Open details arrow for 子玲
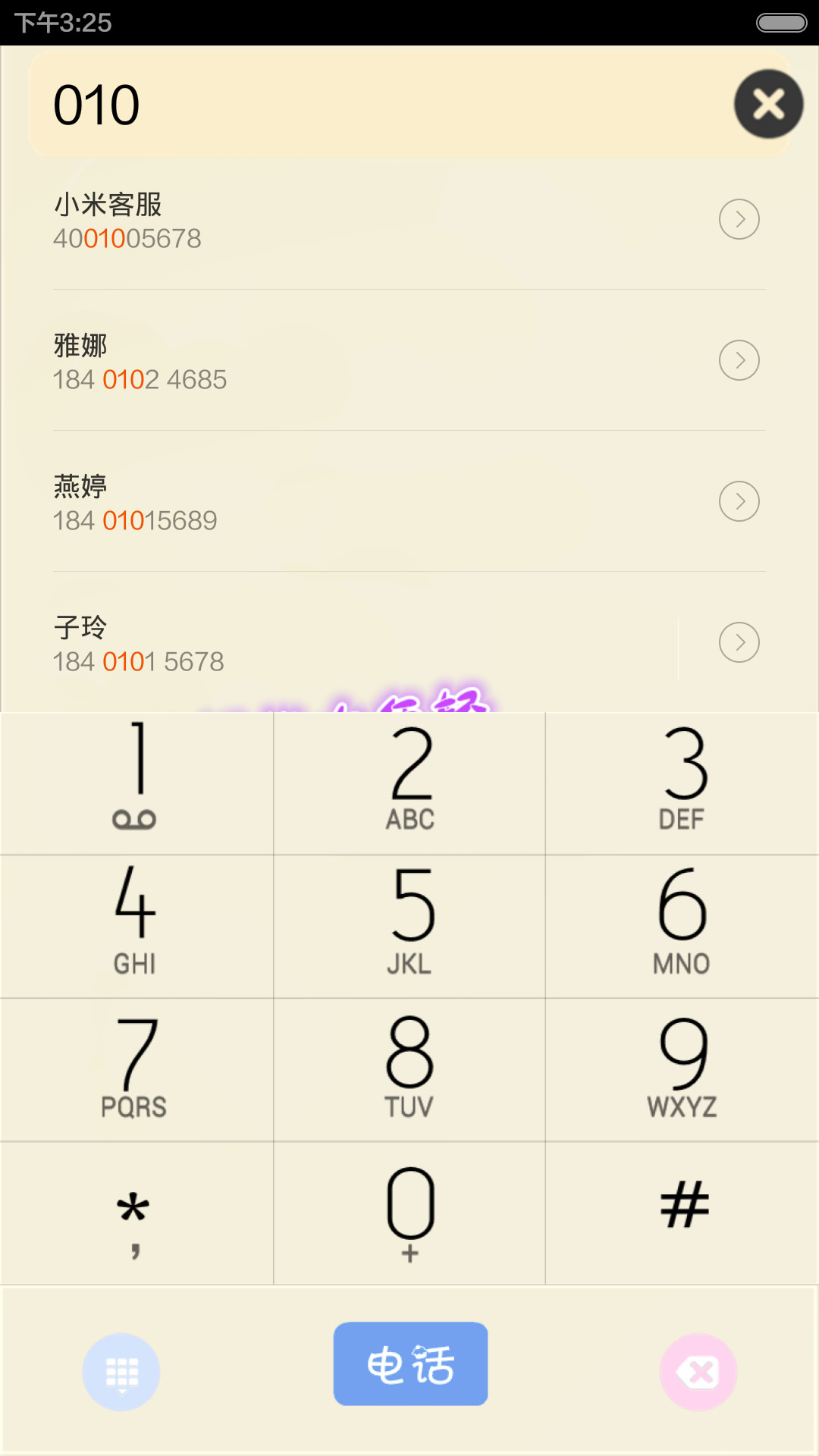The width and height of the screenshot is (819, 1456). (739, 642)
